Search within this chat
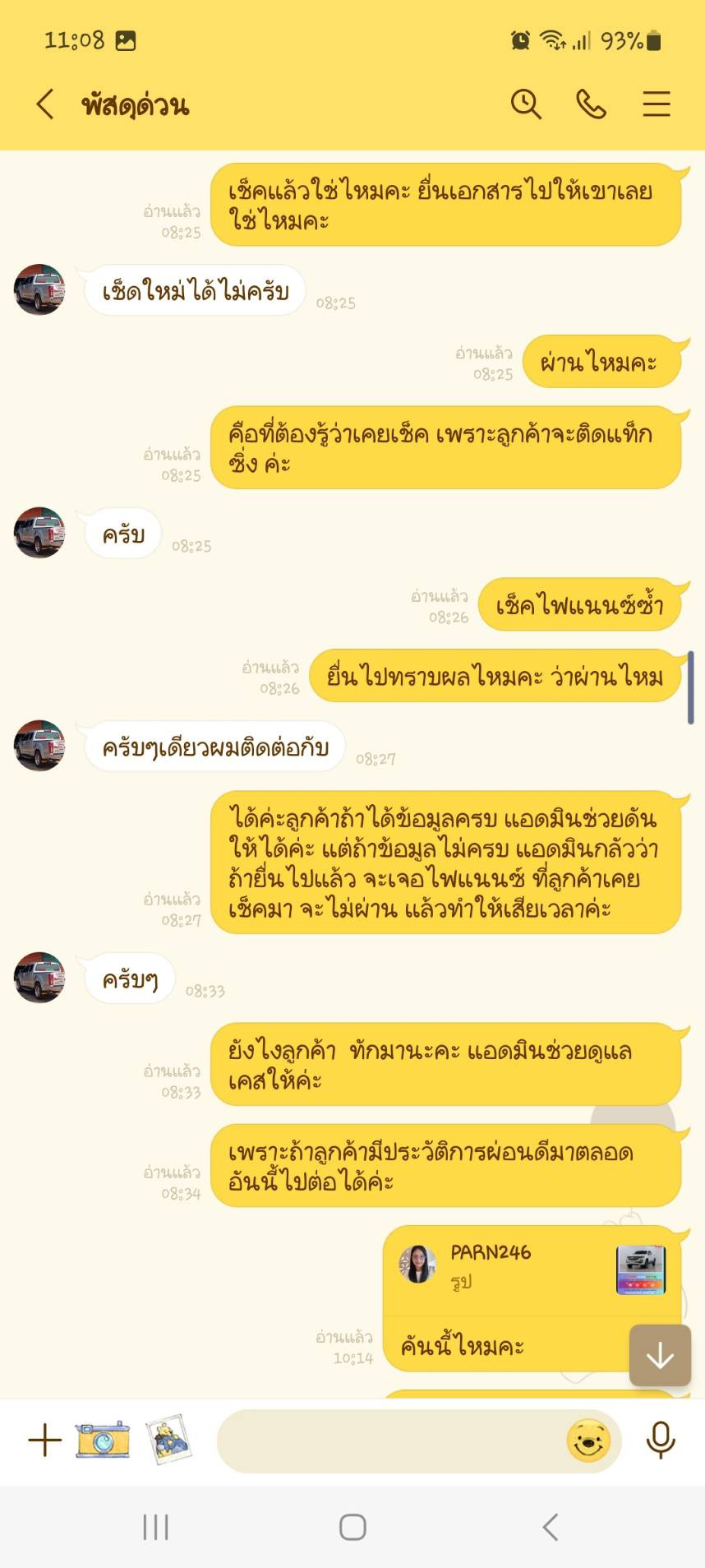This screenshot has height=1568, width=705. [526, 104]
